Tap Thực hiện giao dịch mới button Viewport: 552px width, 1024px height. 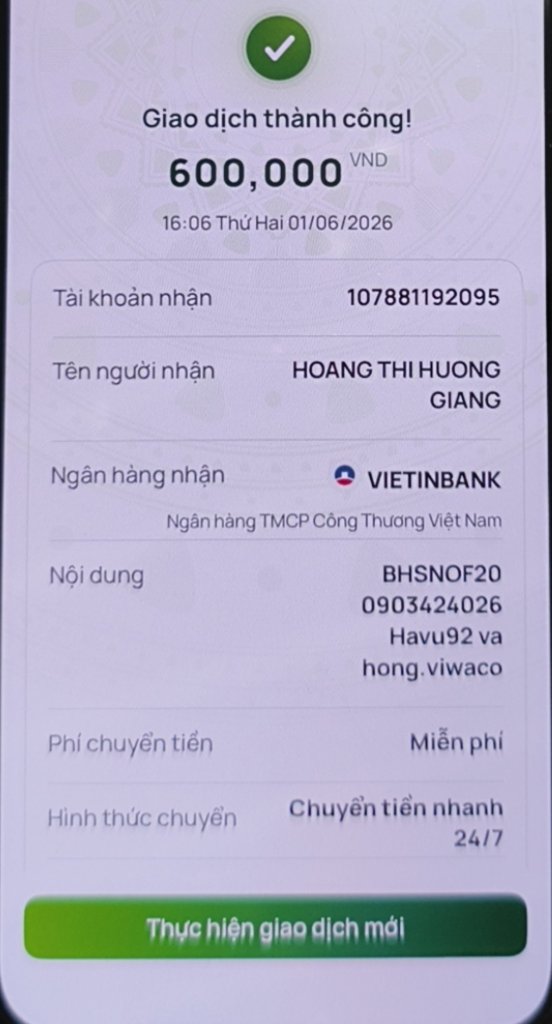coord(275,927)
